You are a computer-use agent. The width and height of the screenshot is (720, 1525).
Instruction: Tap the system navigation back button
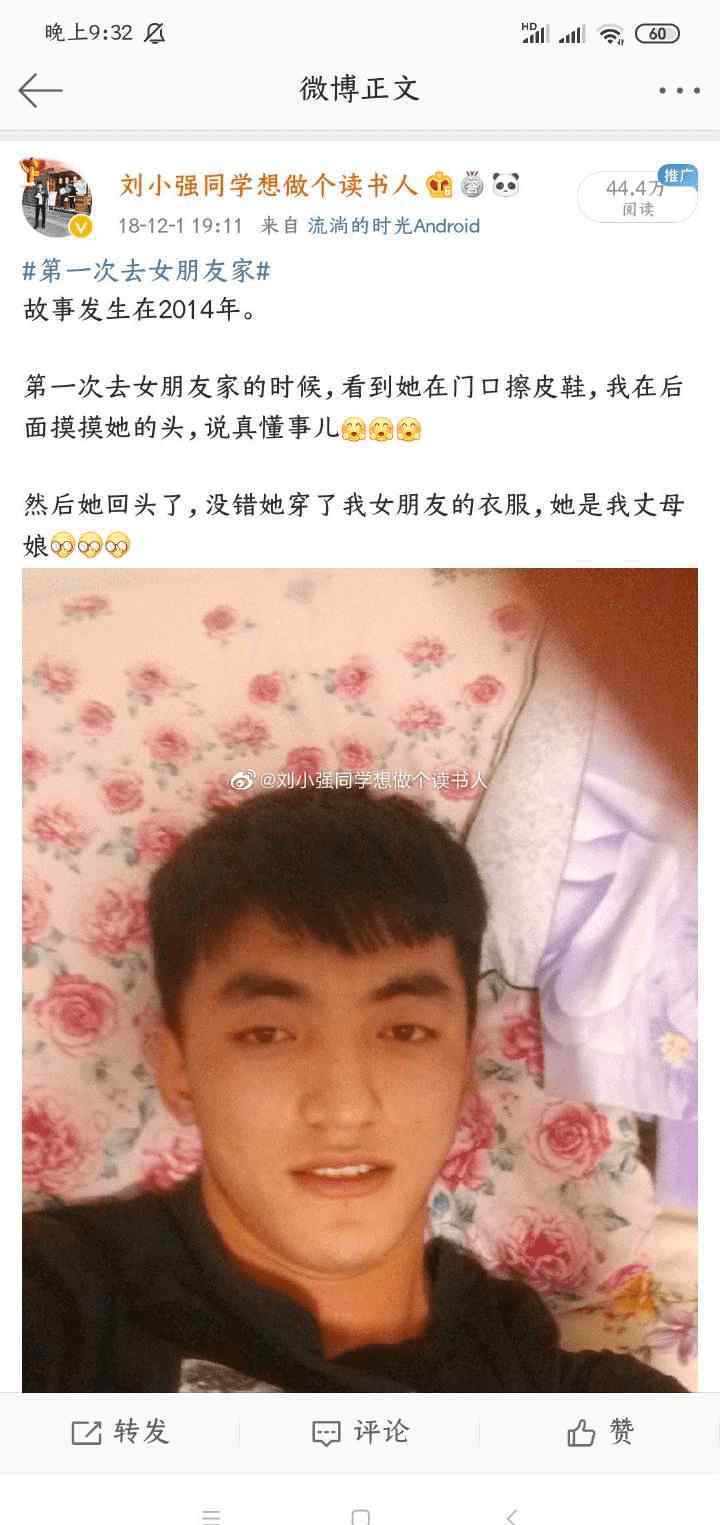pos(511,1515)
